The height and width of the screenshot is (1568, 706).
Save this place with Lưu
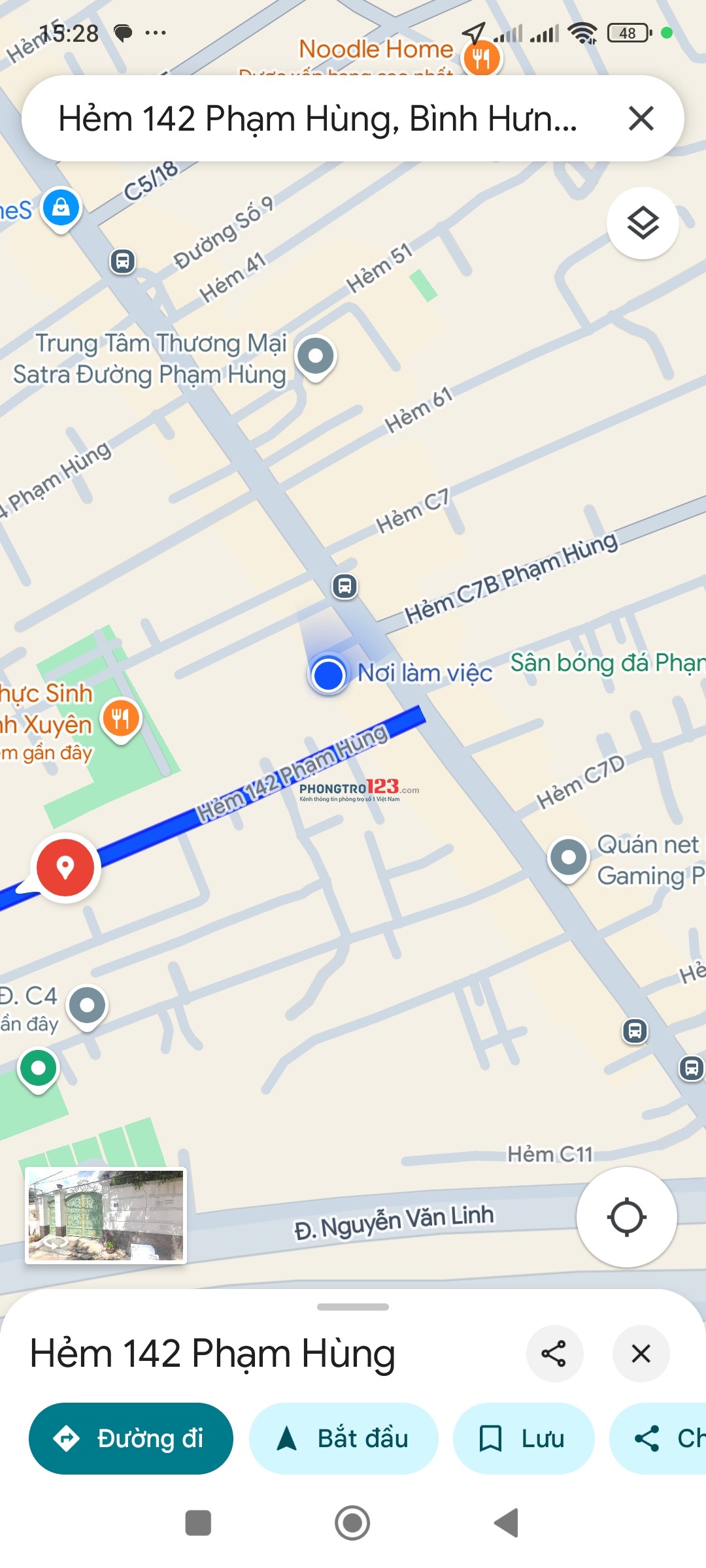click(523, 1438)
